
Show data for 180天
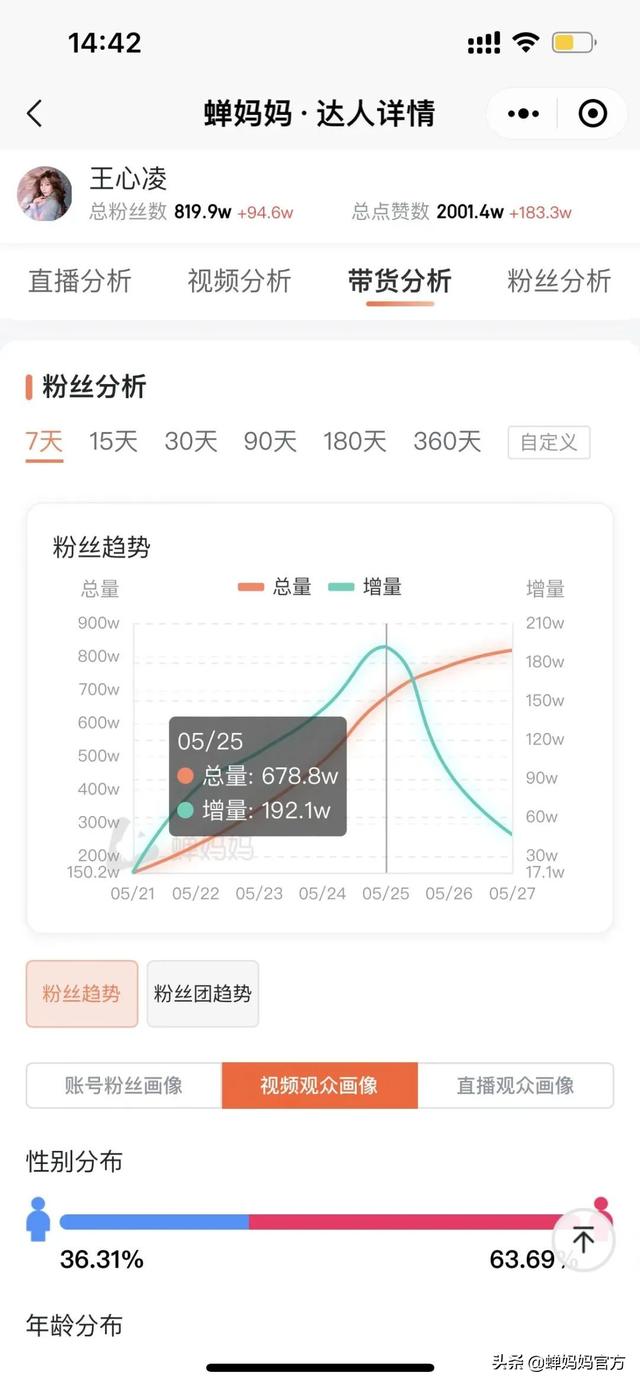coord(354,441)
